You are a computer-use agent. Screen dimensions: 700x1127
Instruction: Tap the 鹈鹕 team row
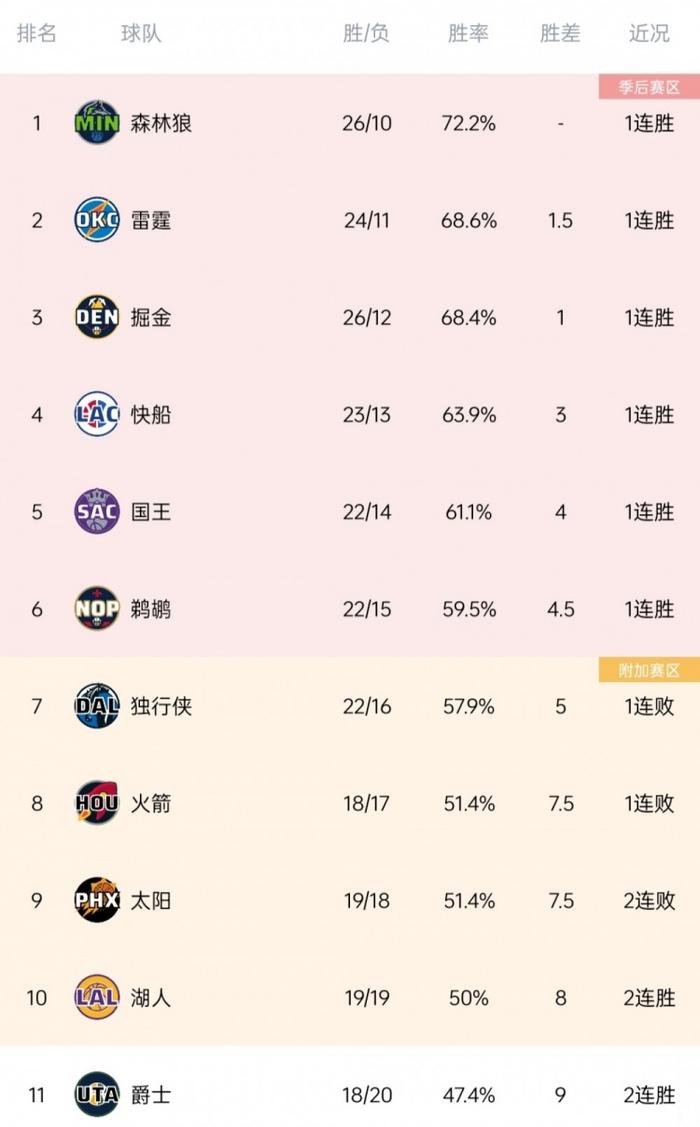350,609
